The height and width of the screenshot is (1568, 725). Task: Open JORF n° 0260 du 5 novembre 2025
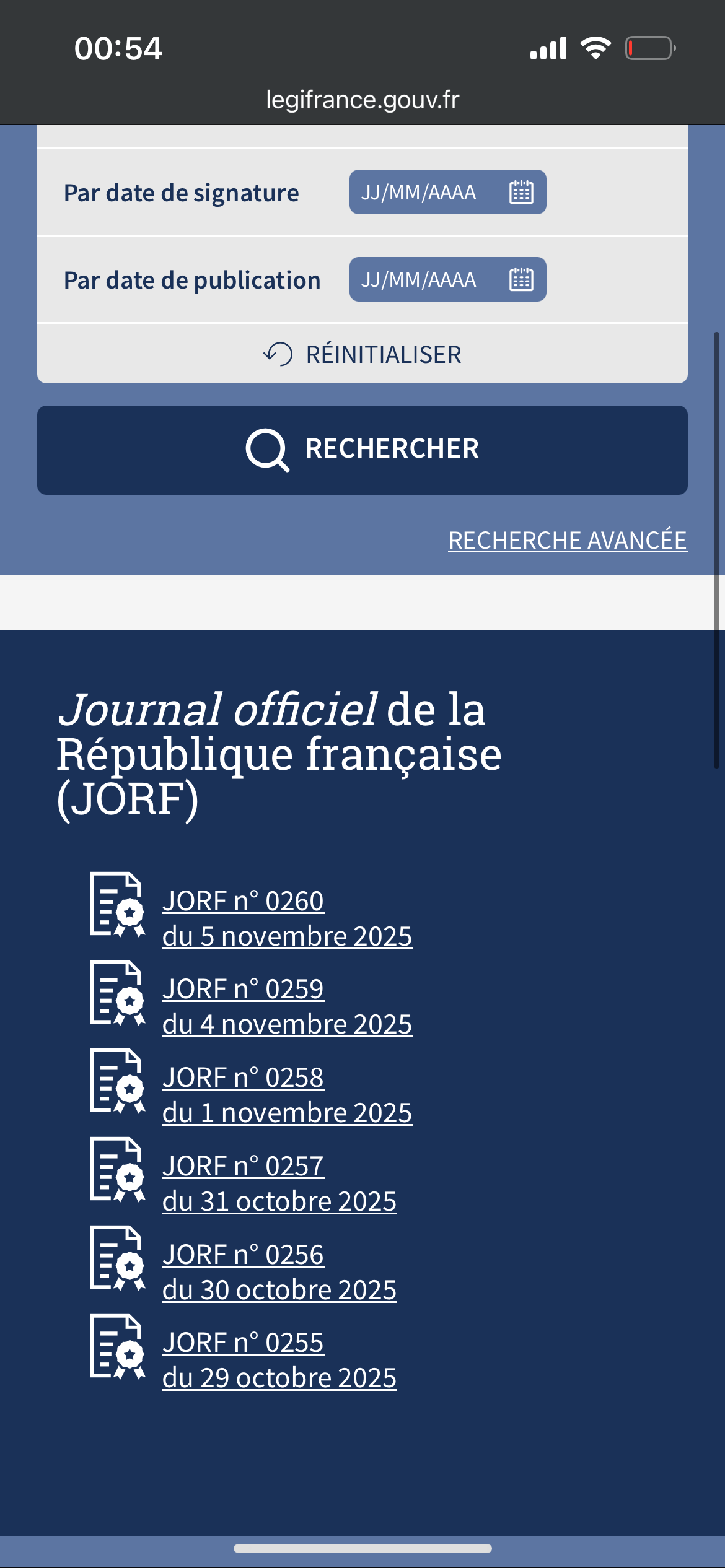286,918
